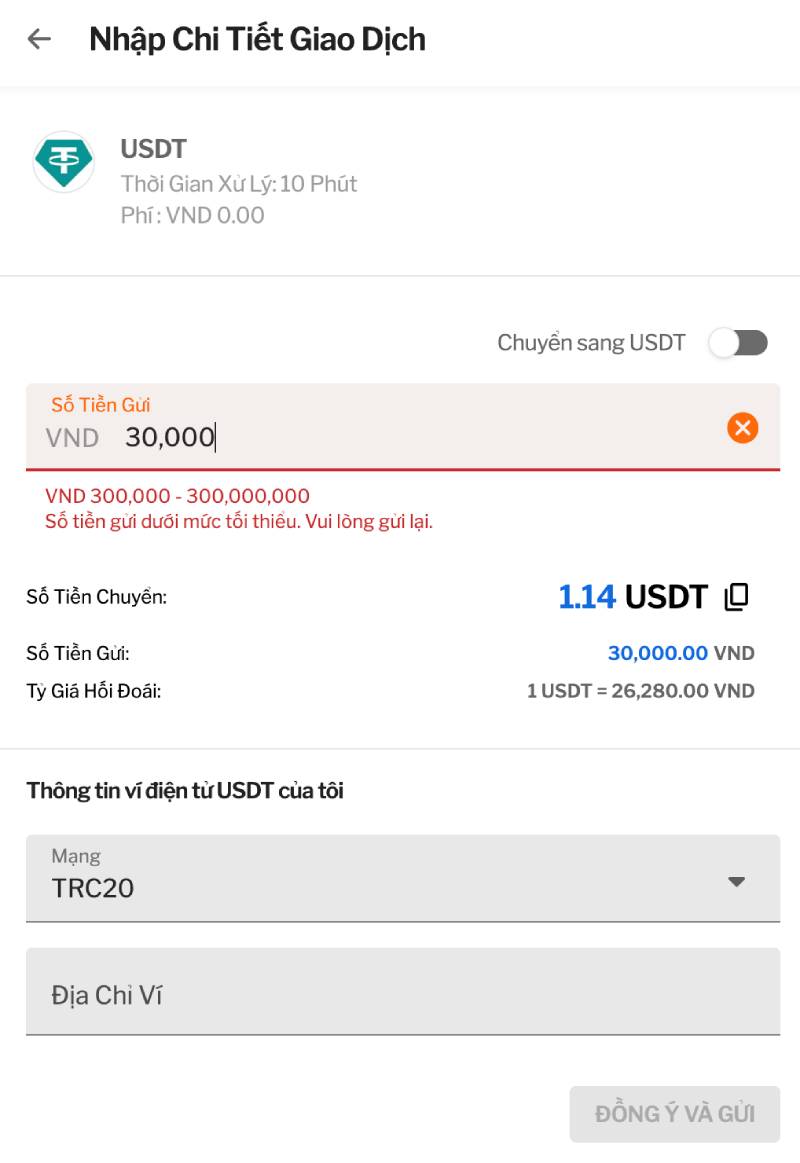800x1163 pixels.
Task: Select the orange clear-input circle icon
Action: [x=742, y=428]
